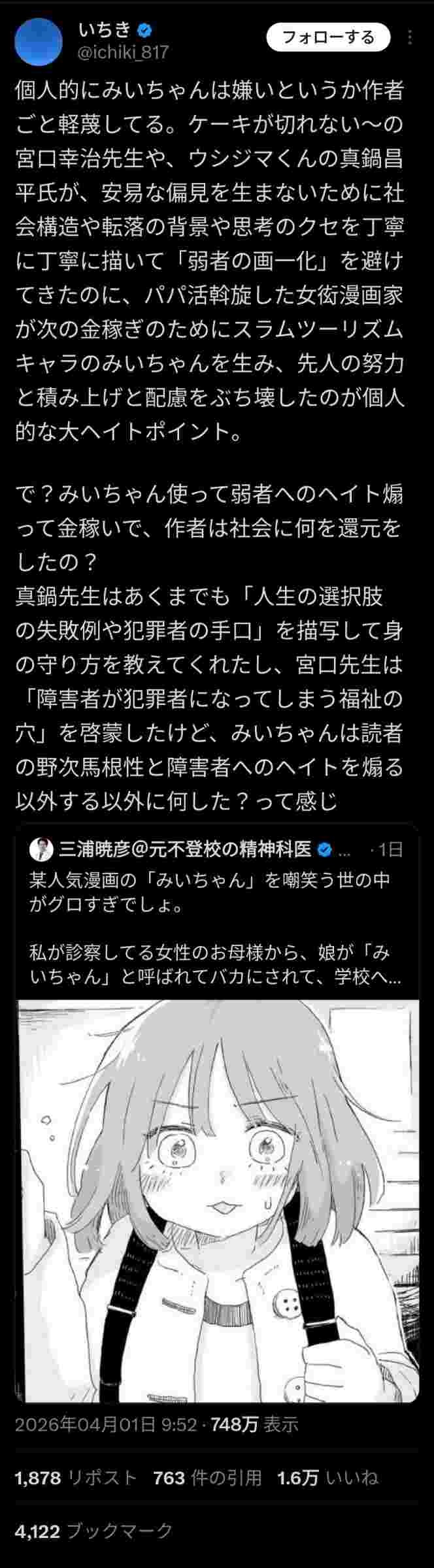Tap the フォローする button
This screenshot has height=1568, width=434.
(x=328, y=39)
